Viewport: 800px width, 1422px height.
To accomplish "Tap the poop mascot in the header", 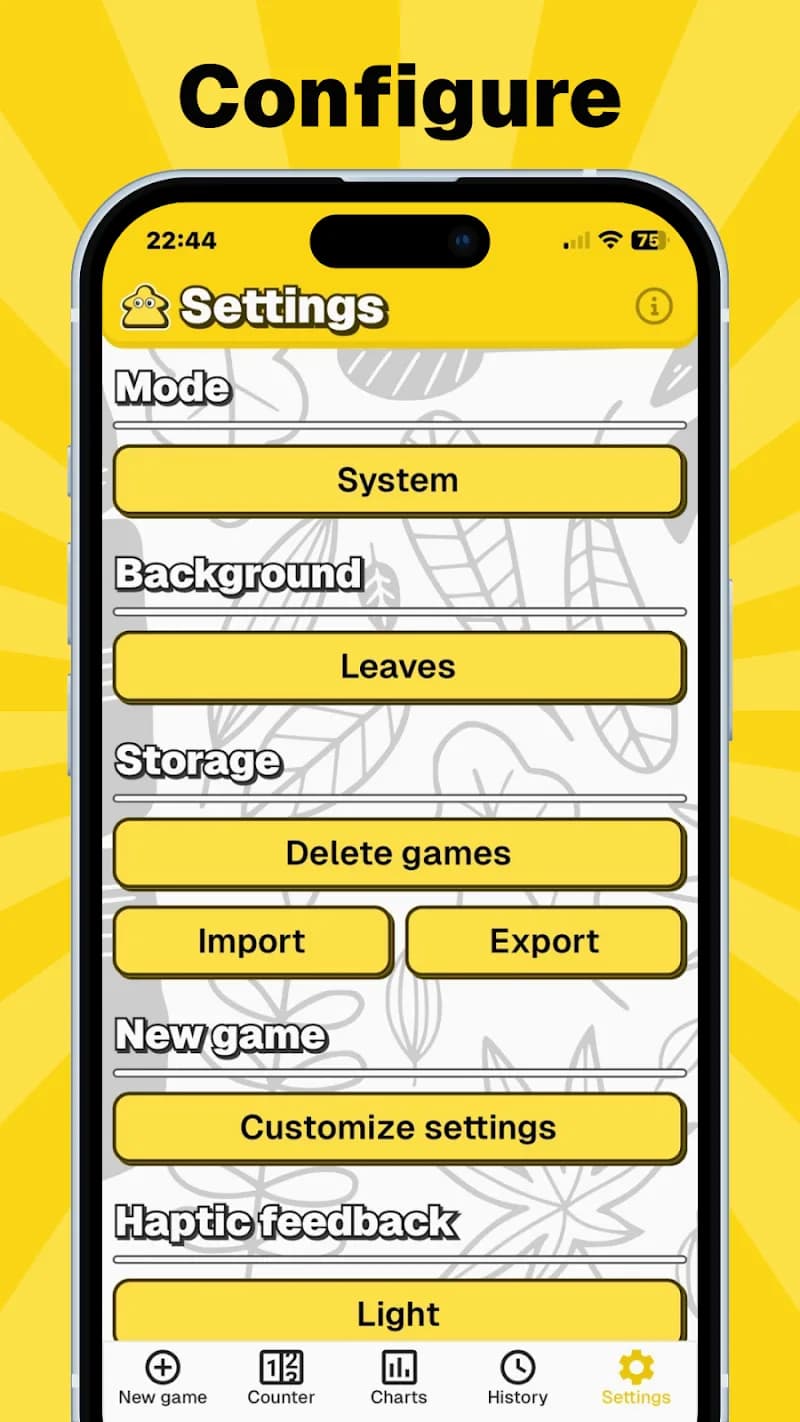I will [x=146, y=303].
